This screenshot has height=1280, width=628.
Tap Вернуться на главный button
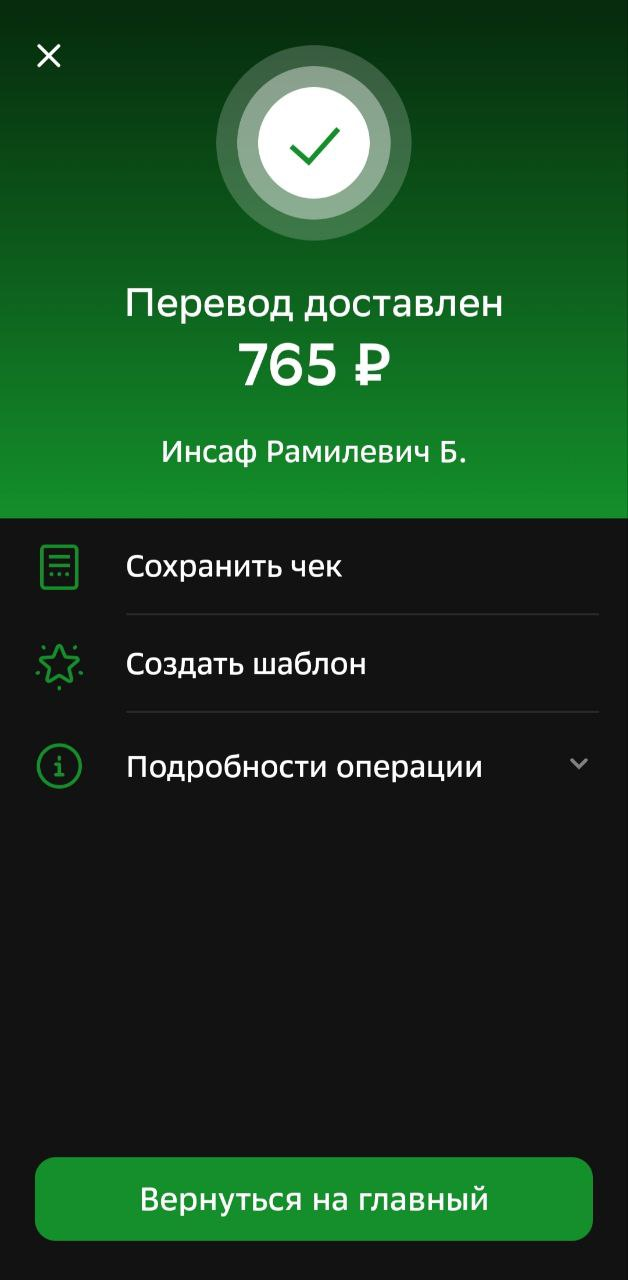[314, 1199]
